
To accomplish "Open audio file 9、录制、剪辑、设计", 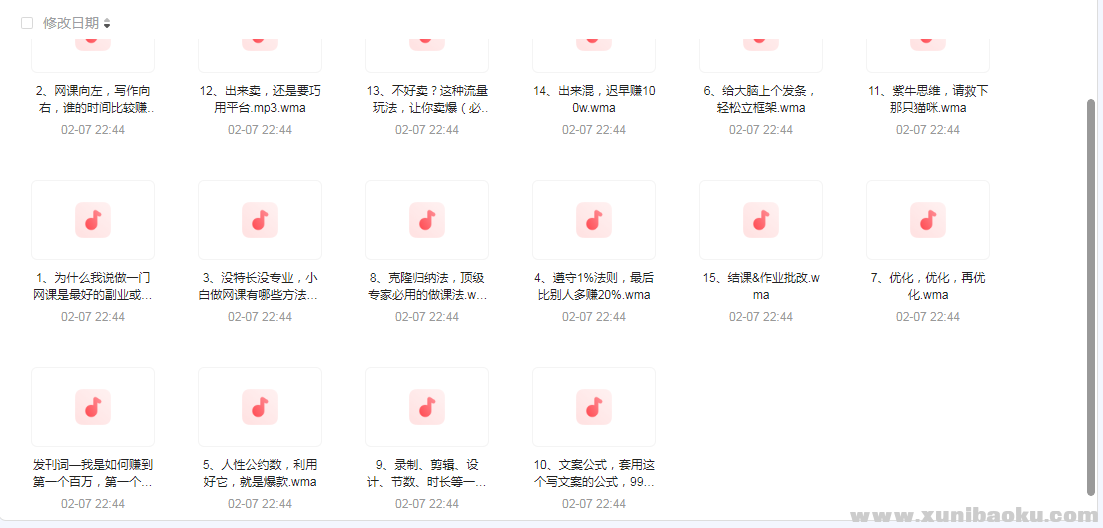I will [x=427, y=407].
